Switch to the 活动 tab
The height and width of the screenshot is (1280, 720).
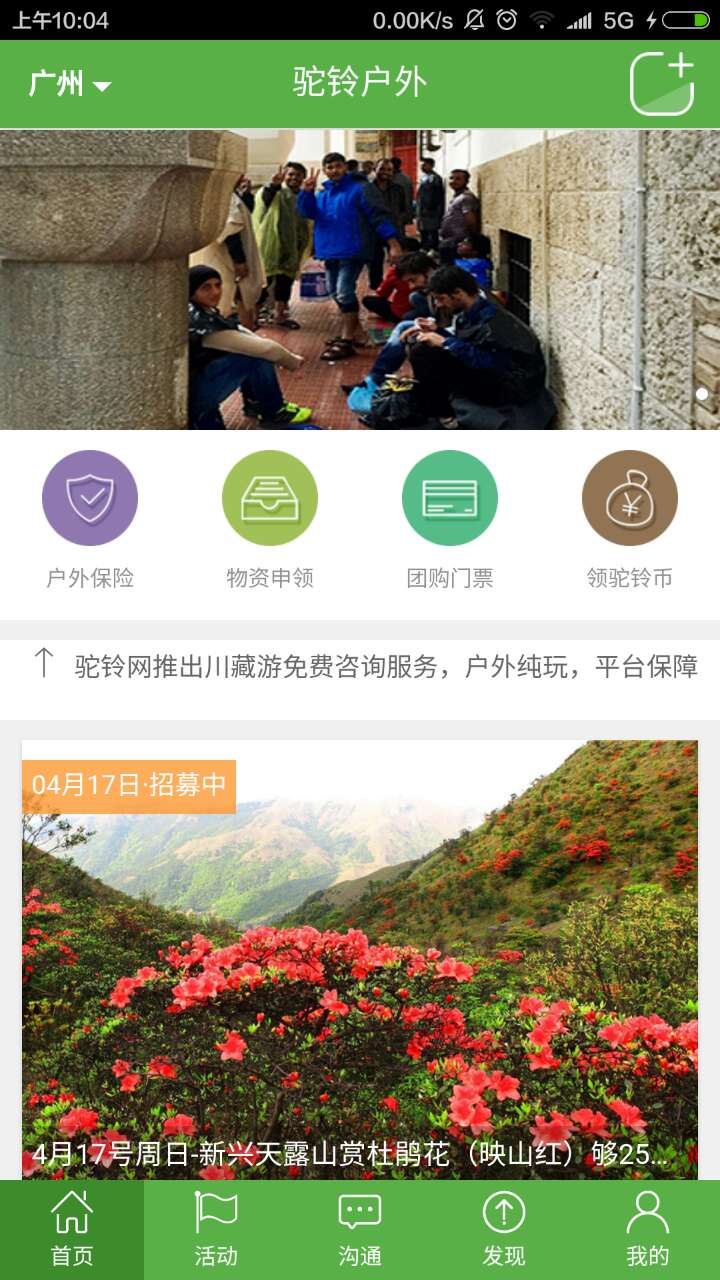216,1230
